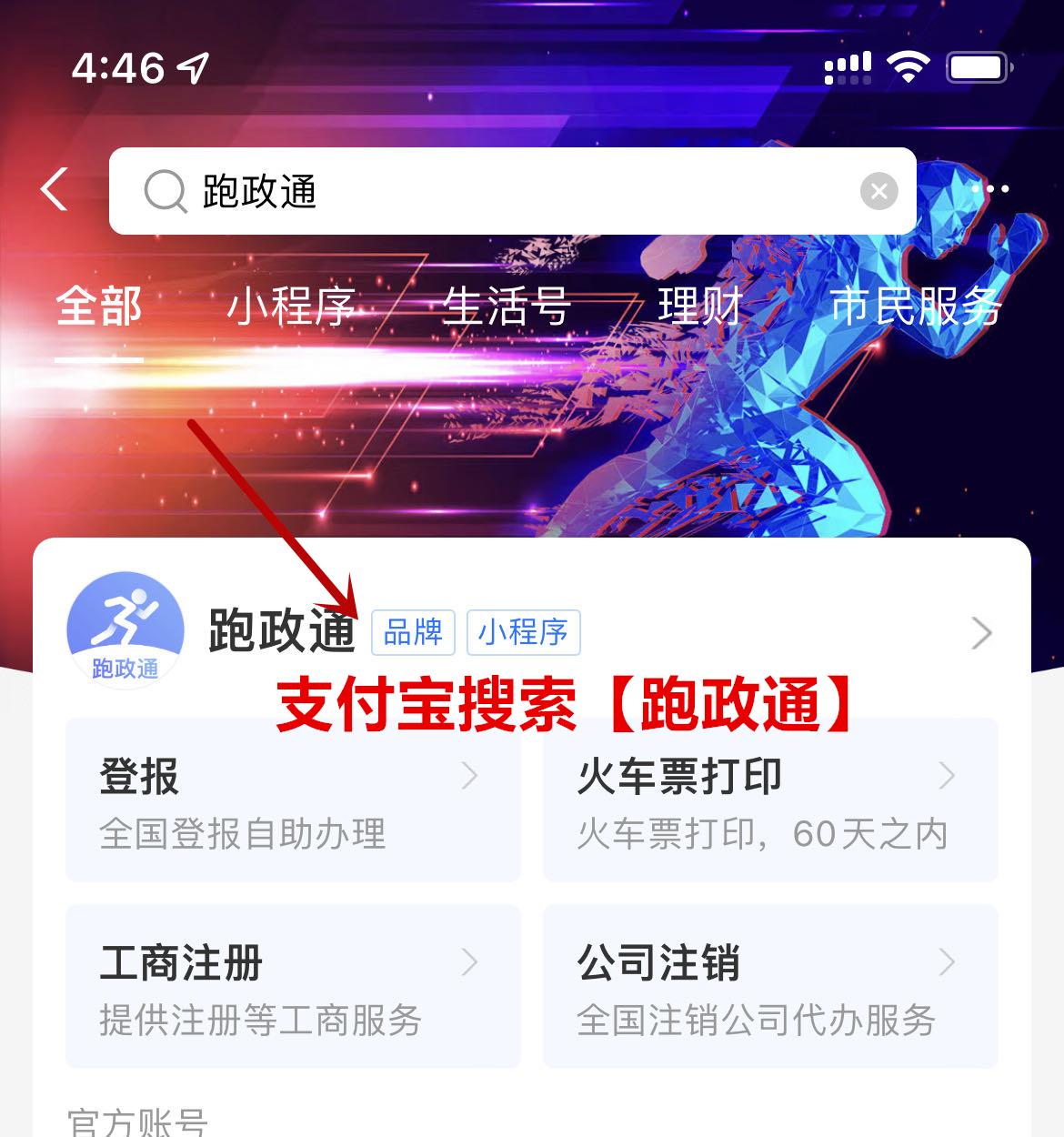
Task: Expand 火车票打印 using its chevron
Action: [949, 776]
